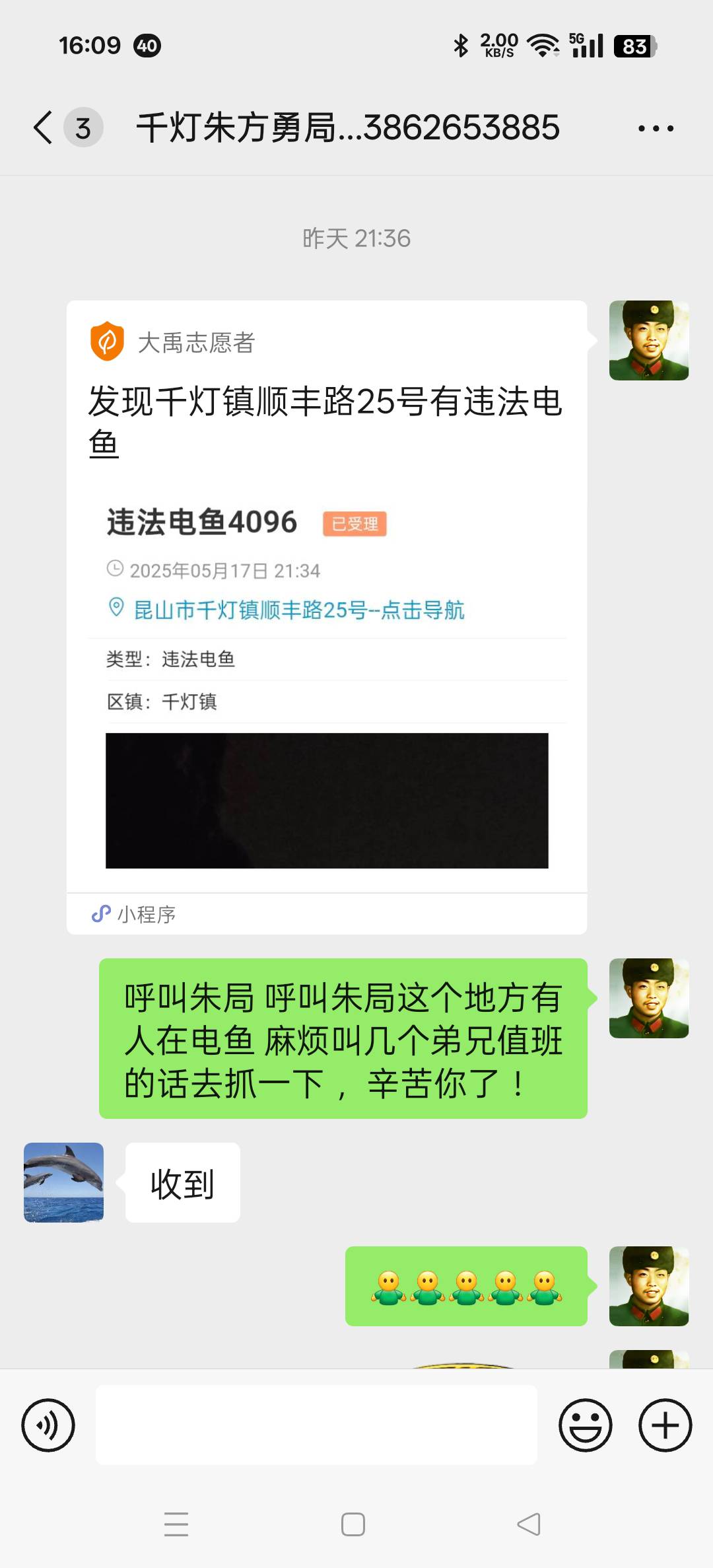Open the plus attachments menu
The image size is (713, 1568).
665,1425
